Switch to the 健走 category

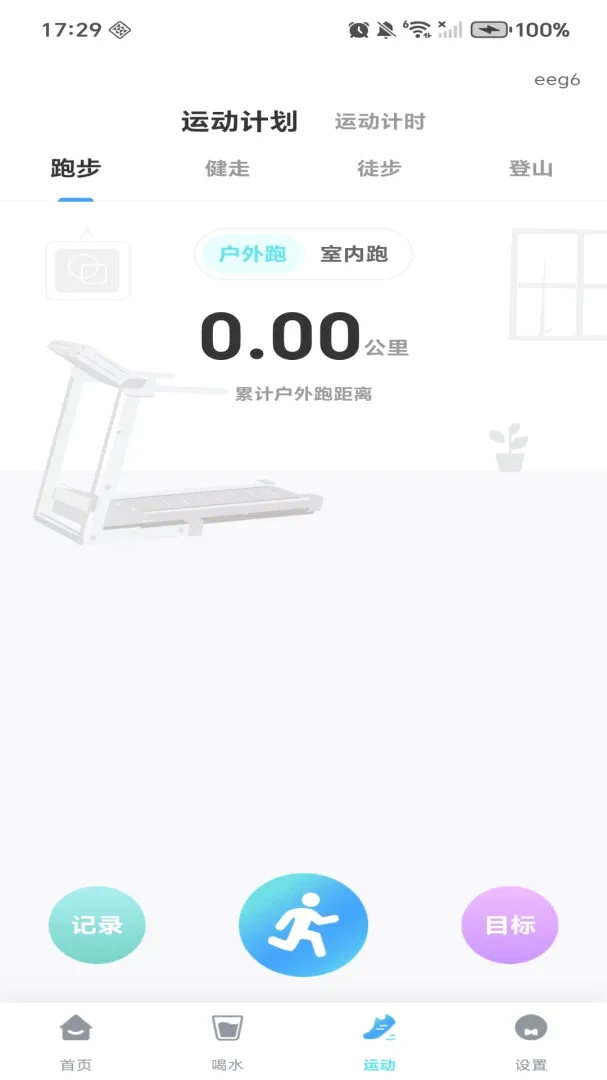pyautogui.click(x=227, y=169)
